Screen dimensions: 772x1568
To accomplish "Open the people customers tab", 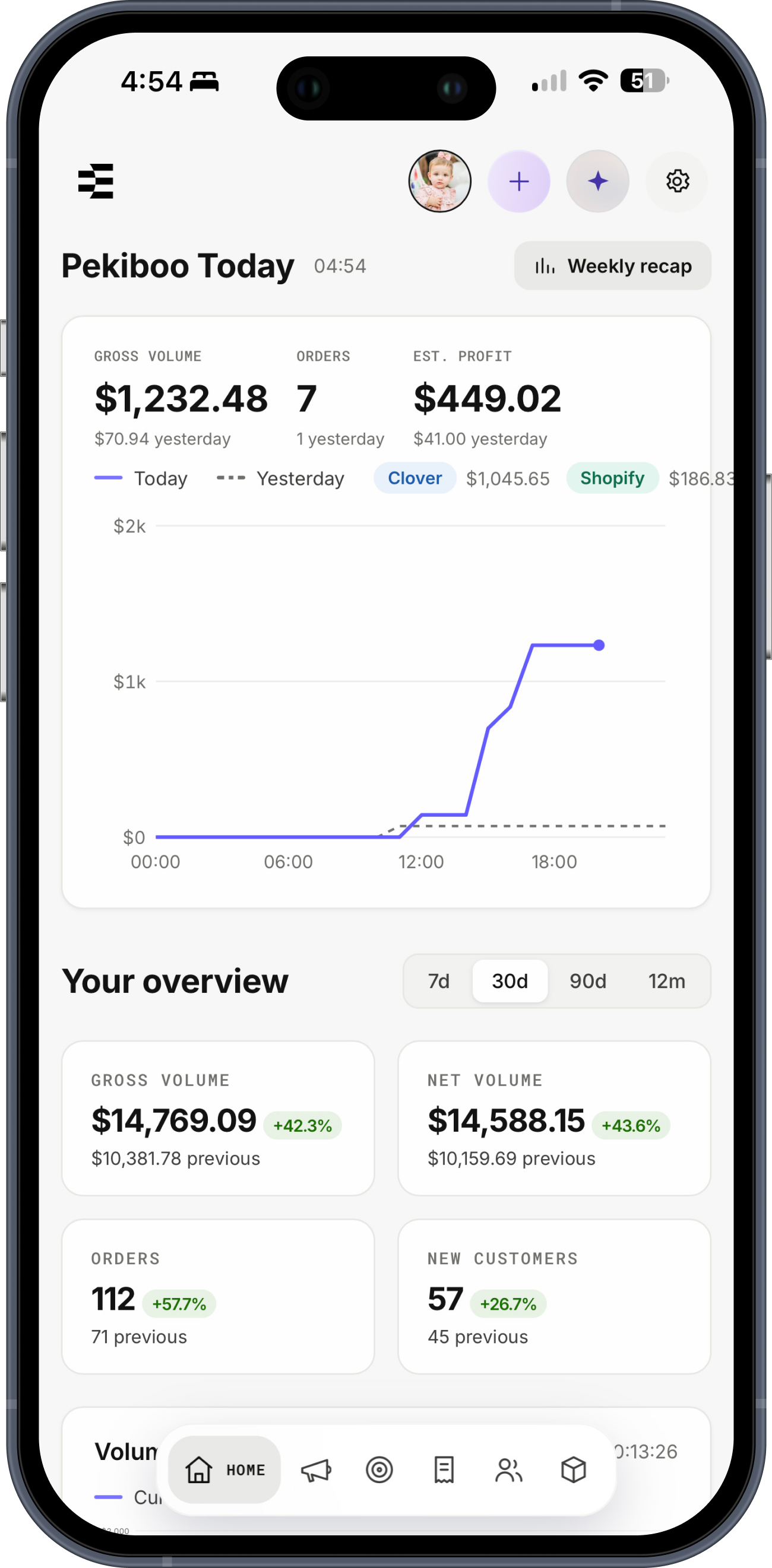I will point(508,1470).
